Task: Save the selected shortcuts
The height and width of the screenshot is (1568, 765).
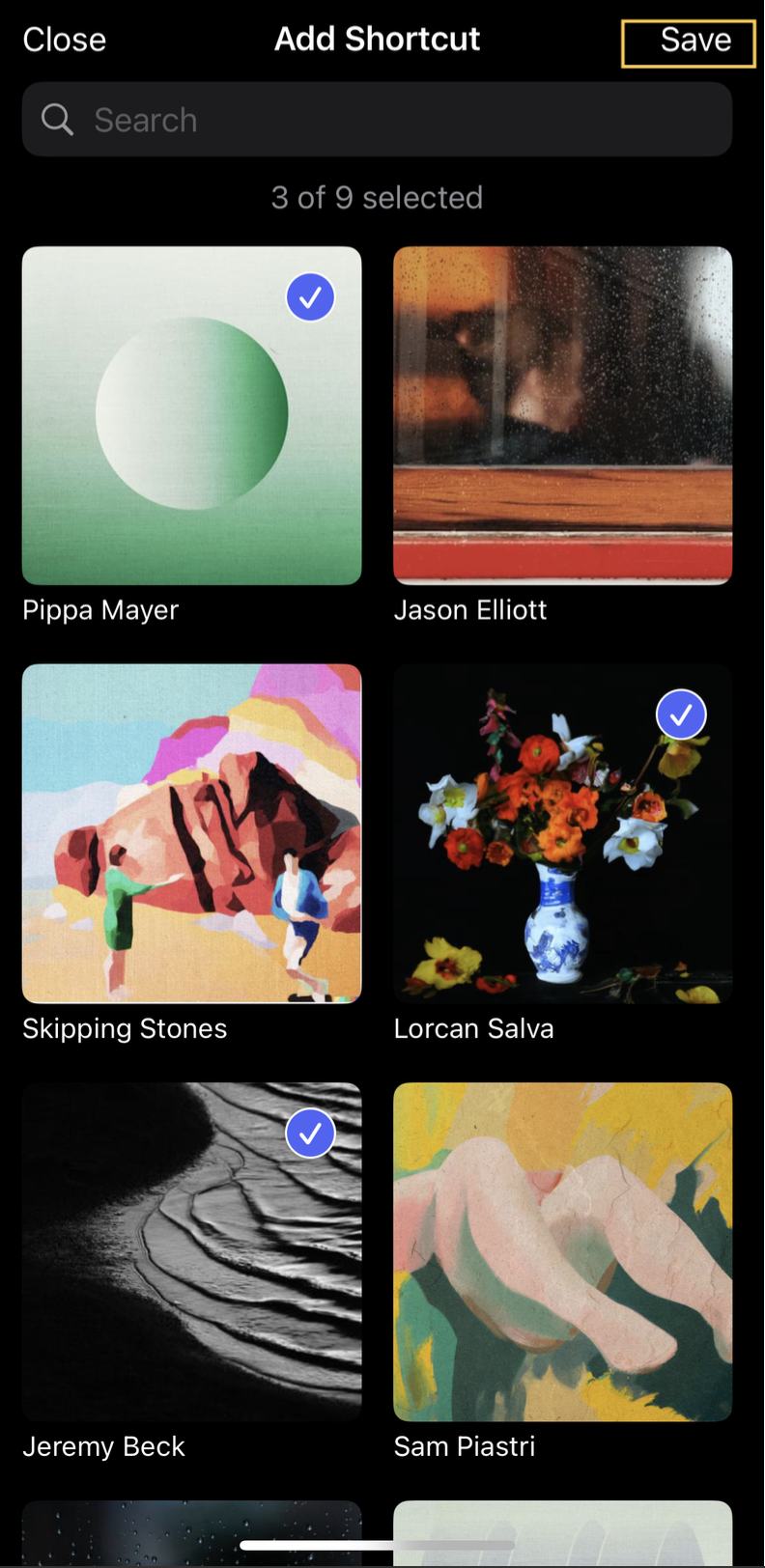Action: [694, 41]
